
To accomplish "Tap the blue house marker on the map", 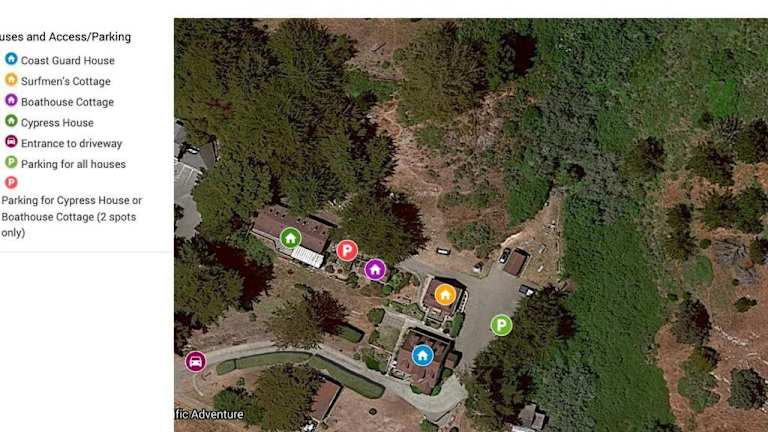I will tap(422, 355).
